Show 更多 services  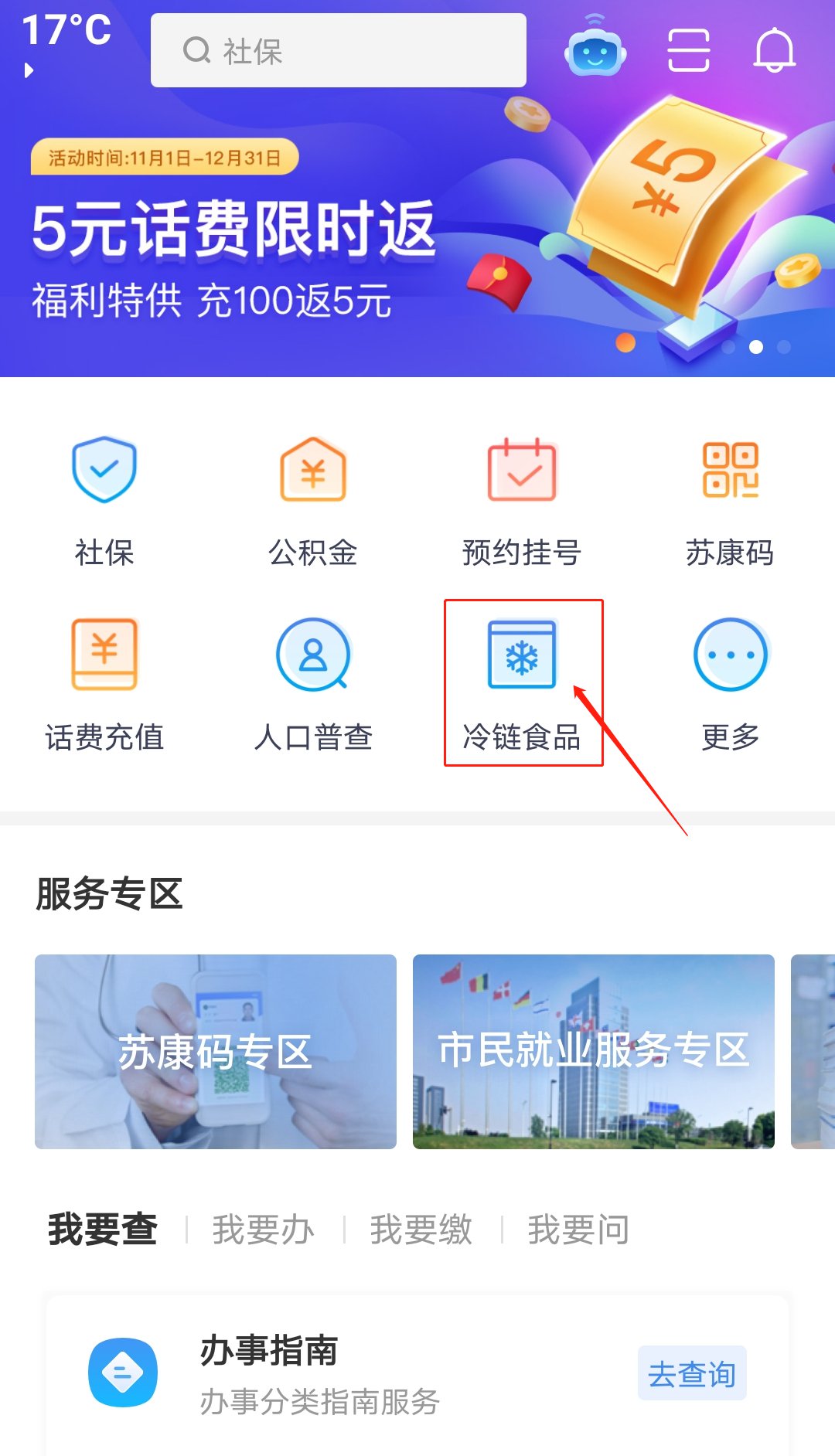(x=730, y=684)
